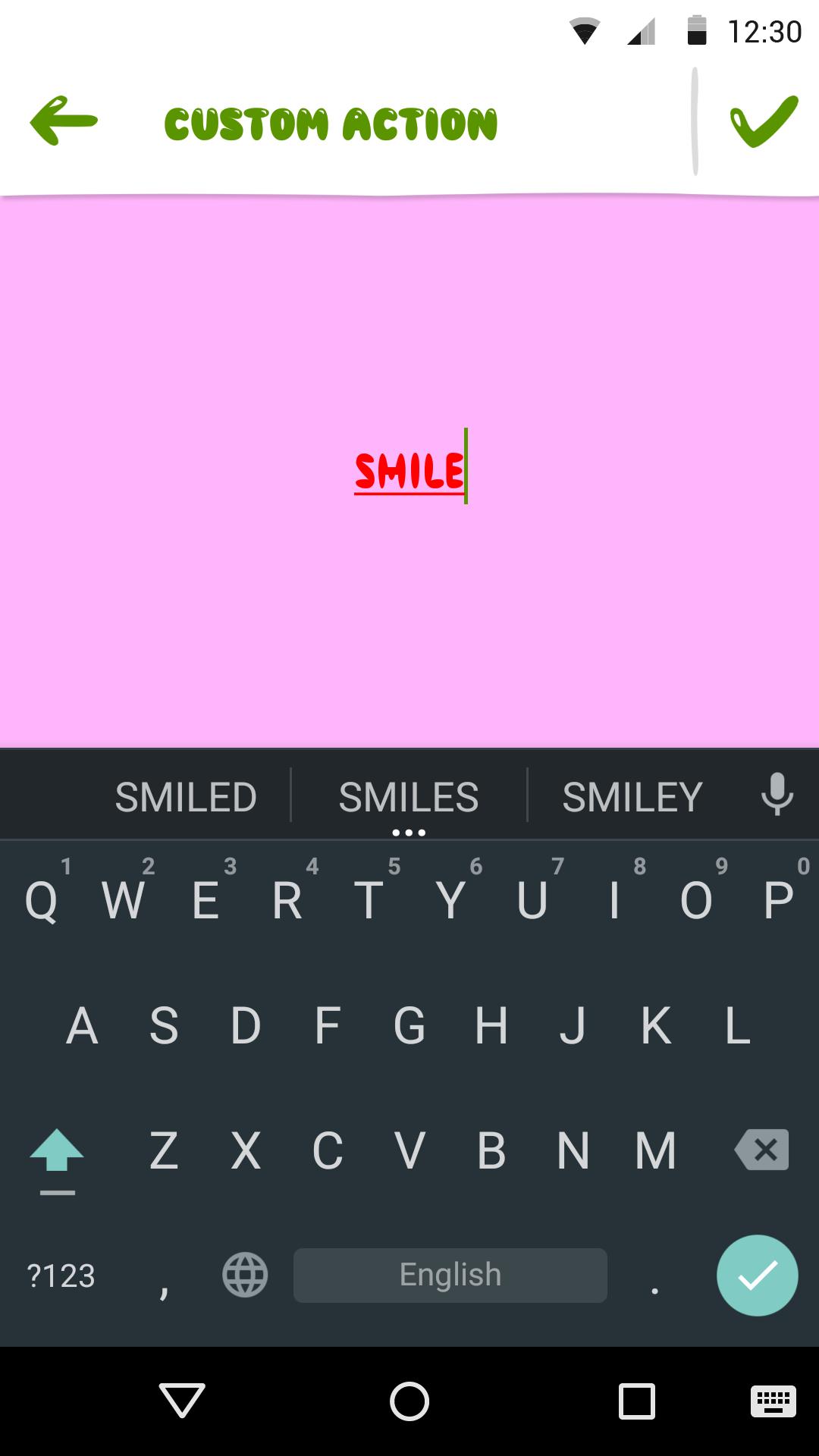Viewport: 819px width, 1456px height.
Task: Start voice input with microphone
Action: tap(777, 795)
